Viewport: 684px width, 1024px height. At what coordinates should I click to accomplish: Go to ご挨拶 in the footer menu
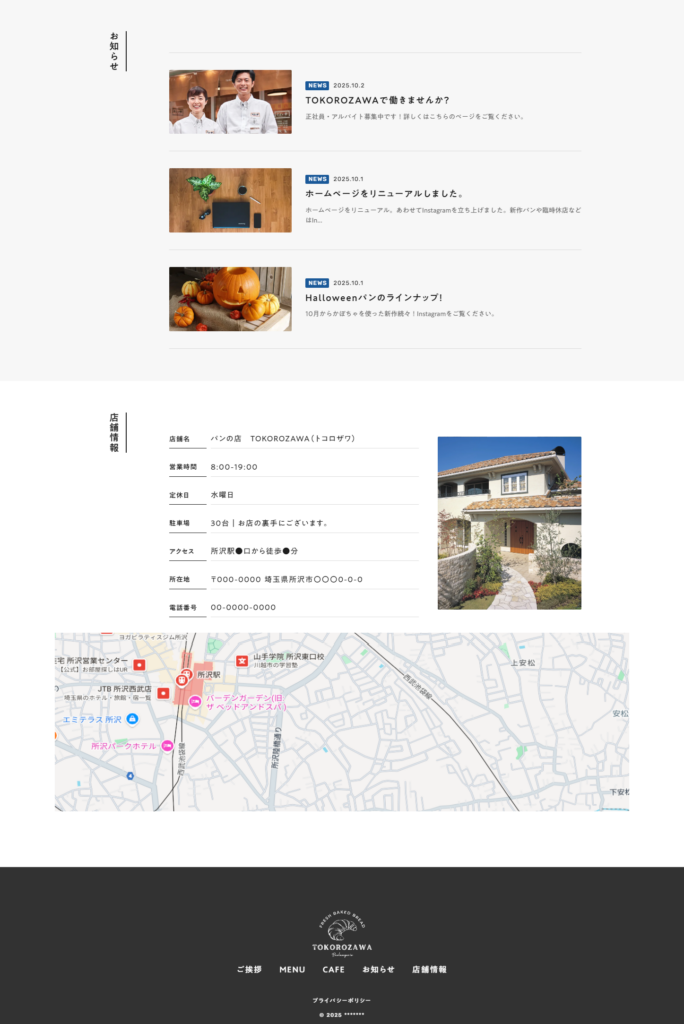pos(249,969)
